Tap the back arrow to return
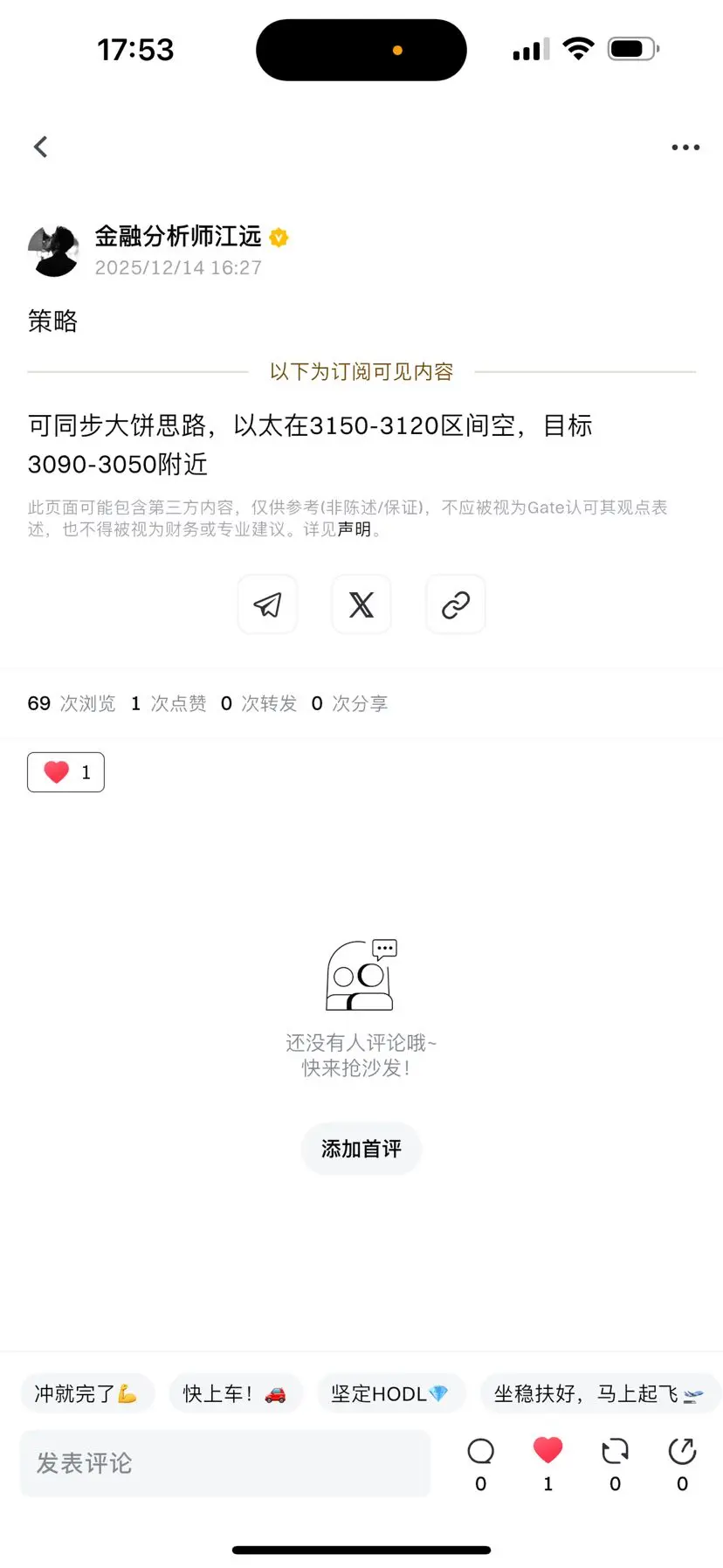Screen dimensions: 723x1568 click(x=41, y=147)
